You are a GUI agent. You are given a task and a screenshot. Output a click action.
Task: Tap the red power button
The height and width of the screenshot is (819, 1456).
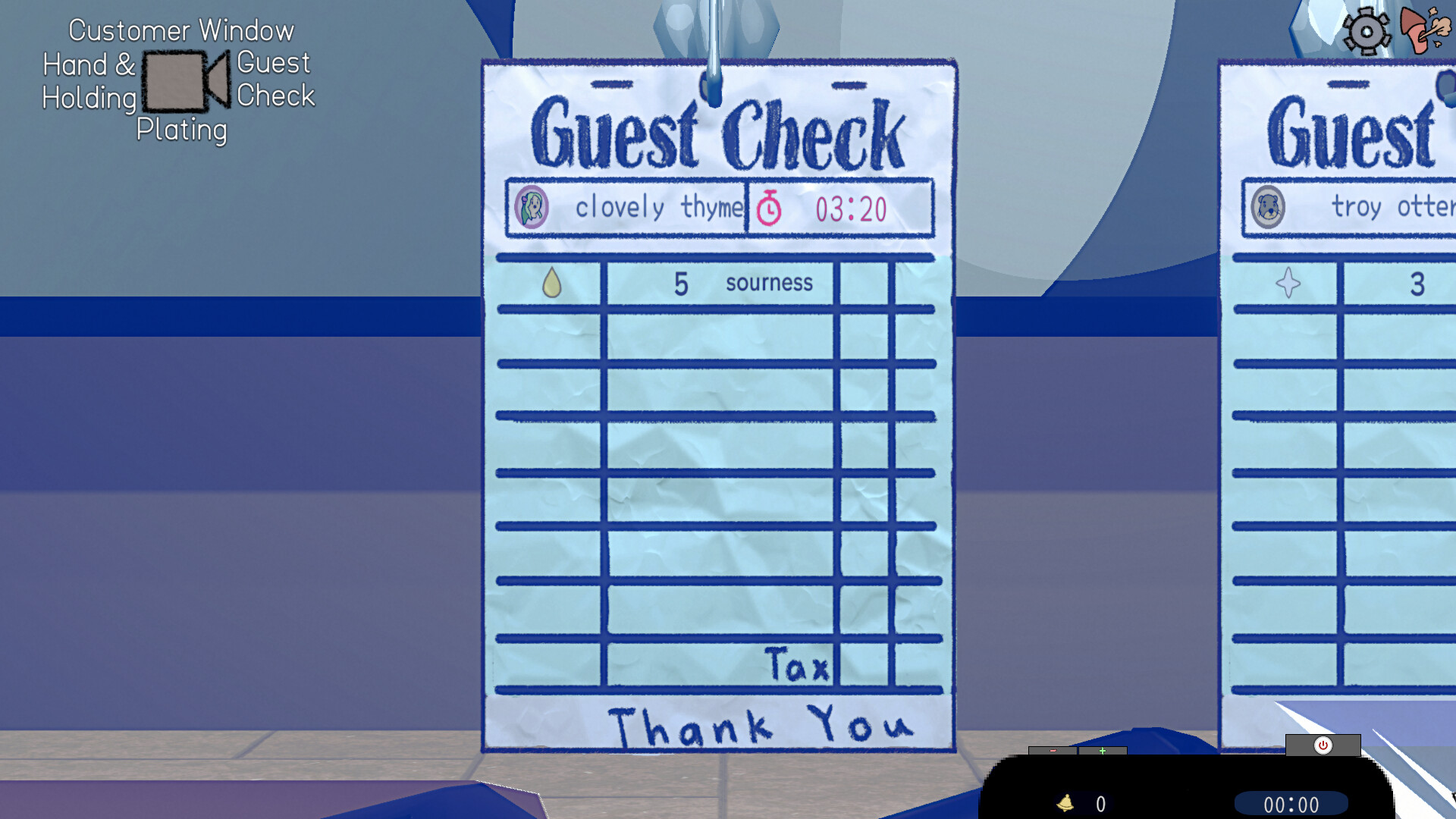(1323, 745)
